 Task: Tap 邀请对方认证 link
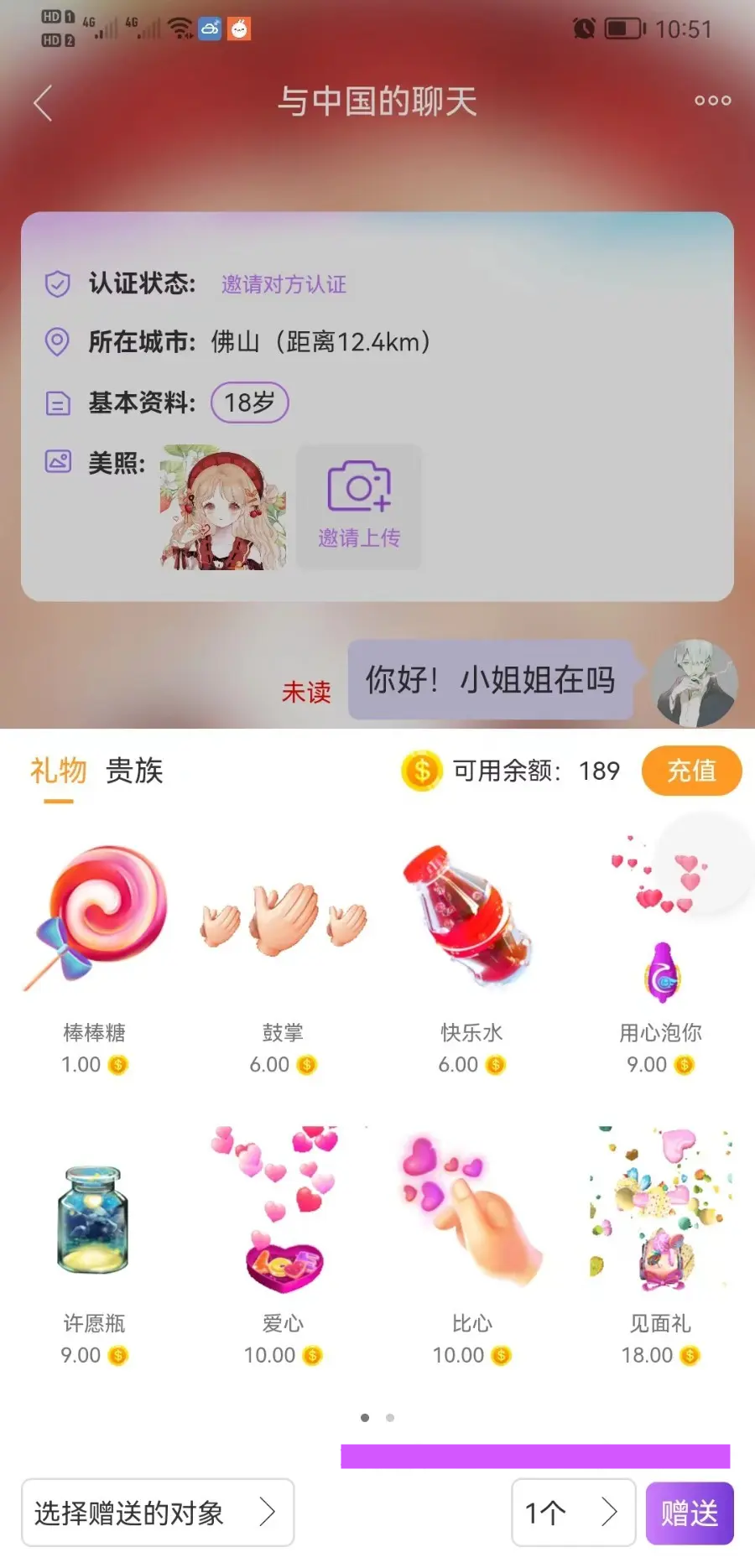(x=284, y=284)
